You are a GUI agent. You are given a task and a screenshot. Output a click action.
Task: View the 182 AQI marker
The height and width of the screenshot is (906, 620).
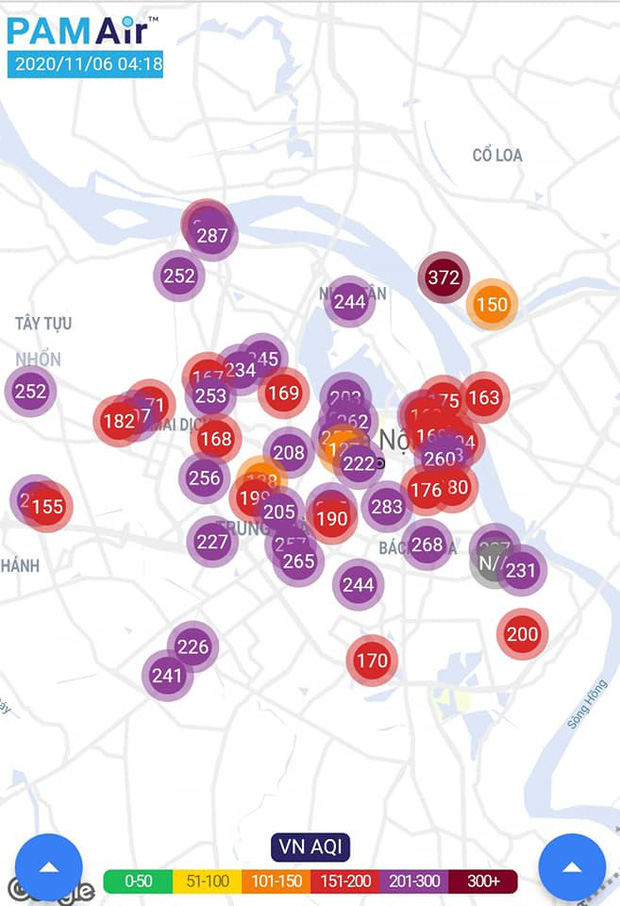(118, 421)
